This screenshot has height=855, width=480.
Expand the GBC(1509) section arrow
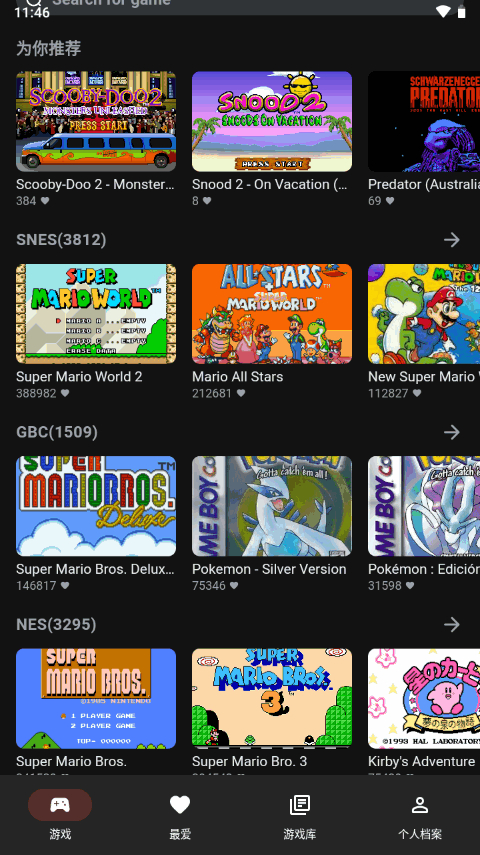click(x=452, y=432)
